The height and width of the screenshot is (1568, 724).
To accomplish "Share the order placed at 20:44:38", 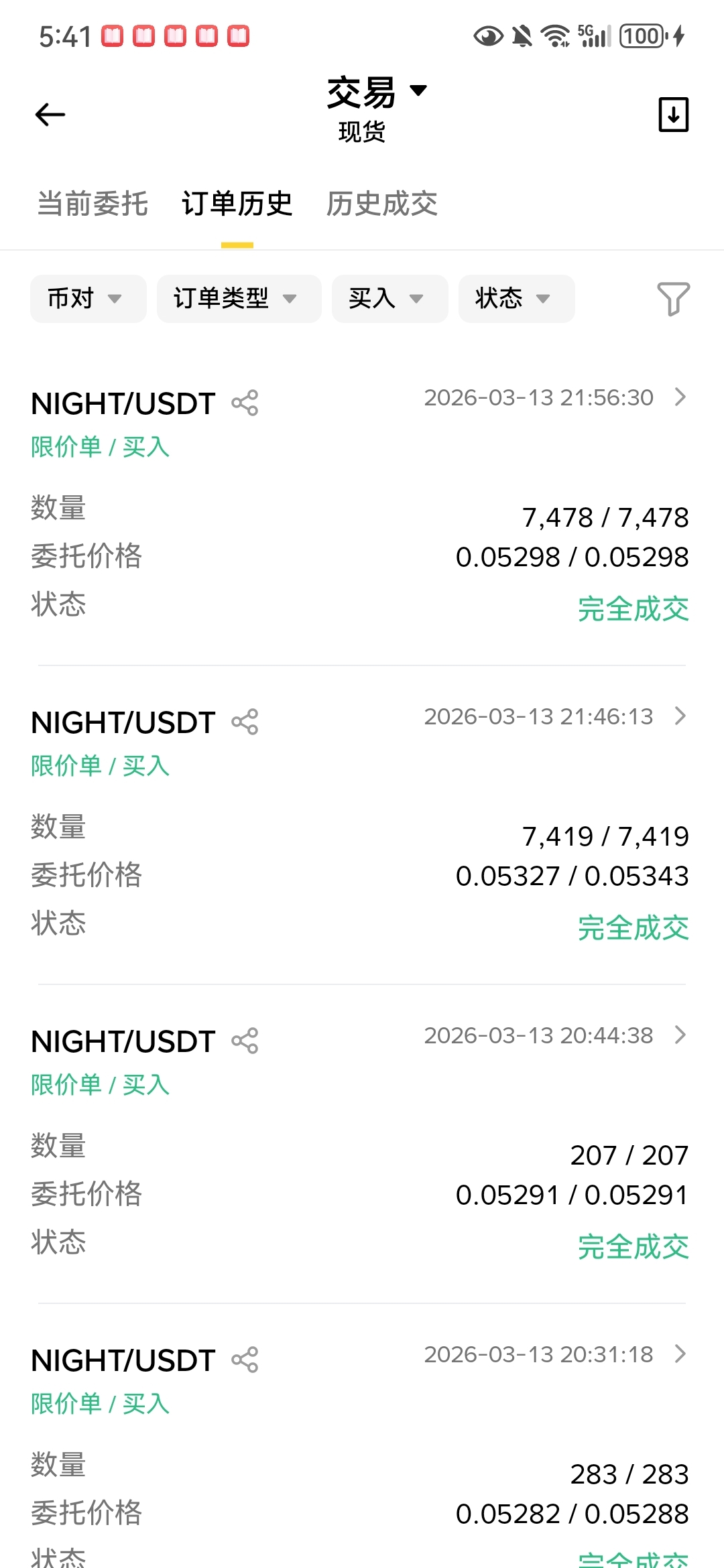I will 245,1041.
